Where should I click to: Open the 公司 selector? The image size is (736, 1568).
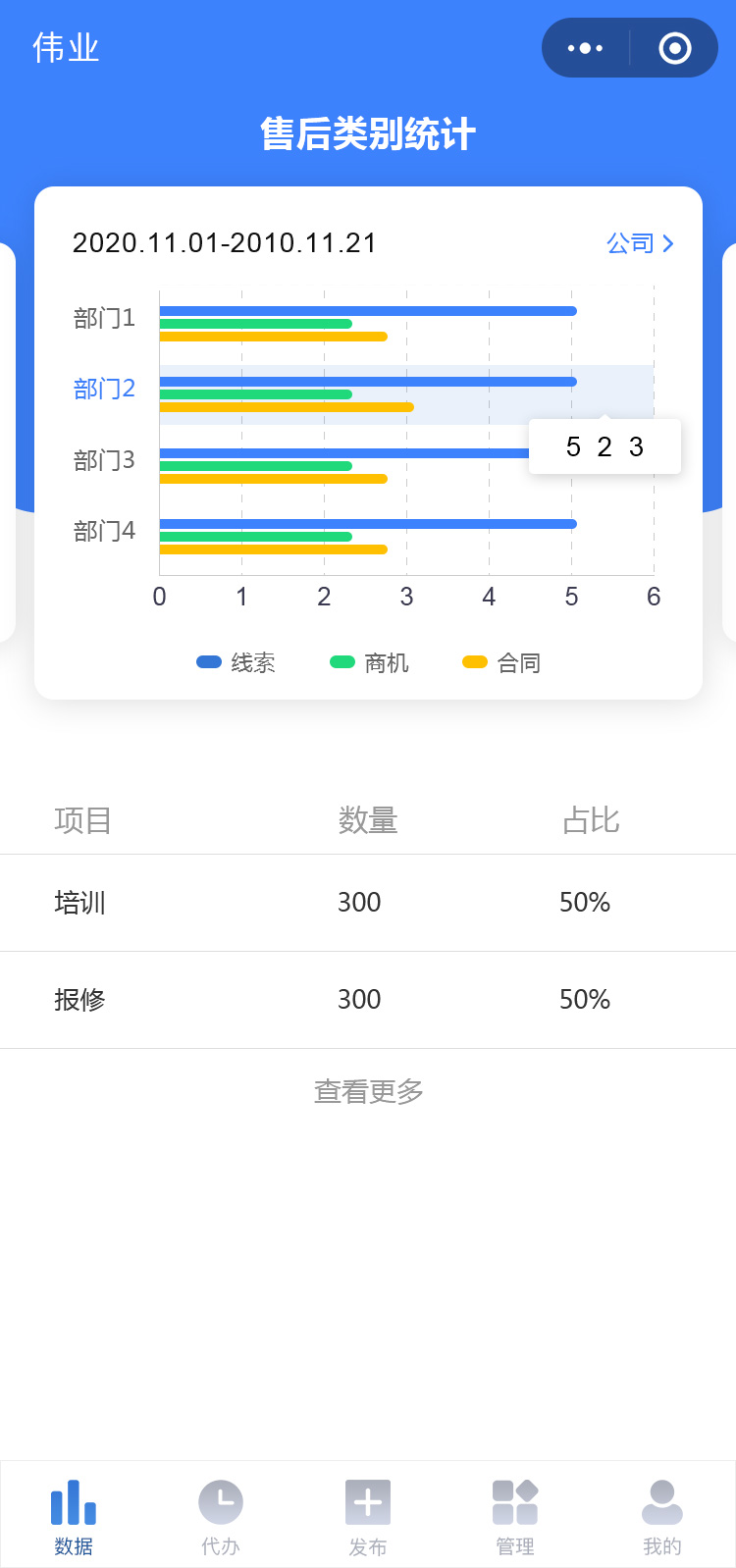[x=639, y=243]
